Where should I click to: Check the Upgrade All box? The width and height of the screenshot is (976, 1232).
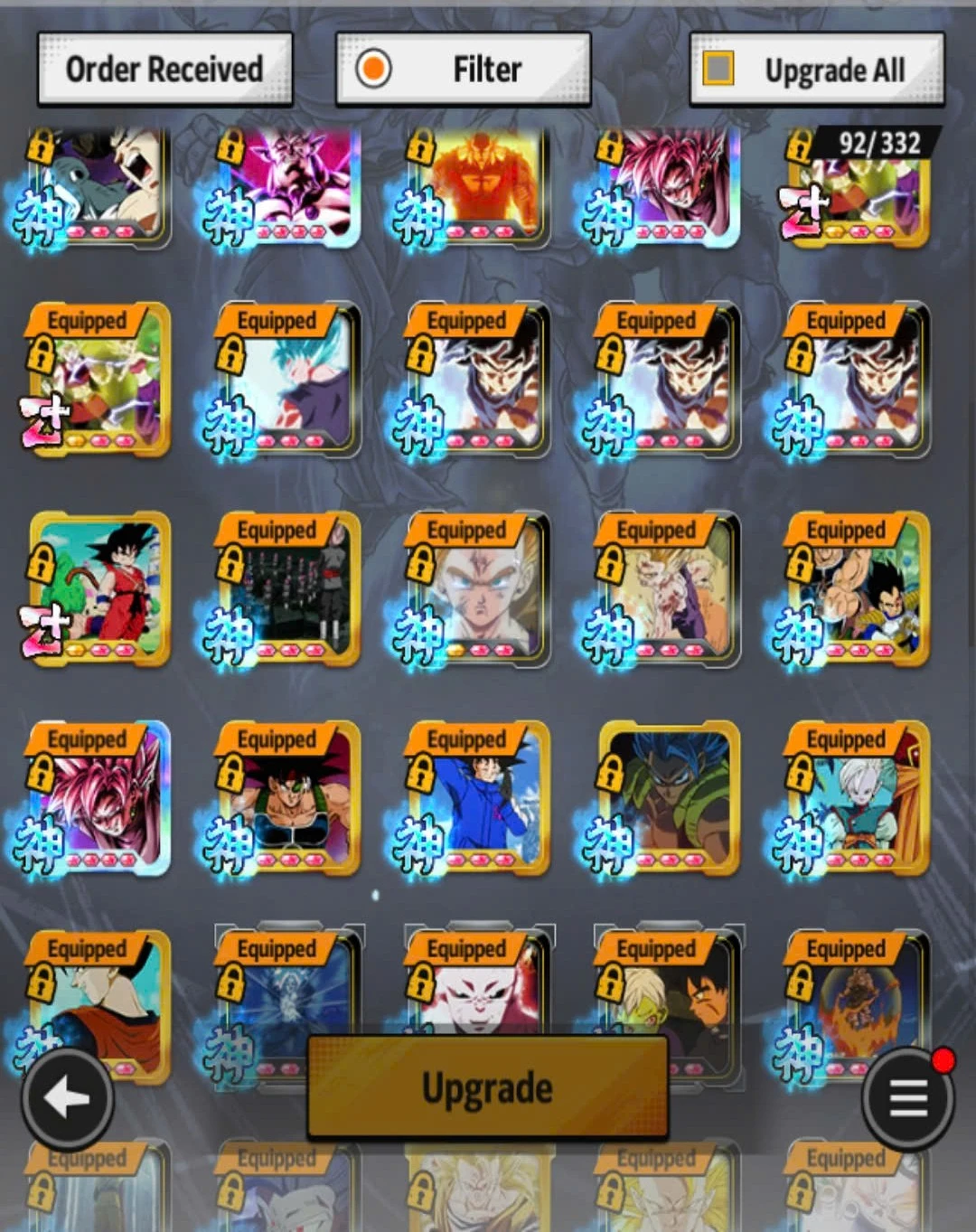tap(719, 69)
